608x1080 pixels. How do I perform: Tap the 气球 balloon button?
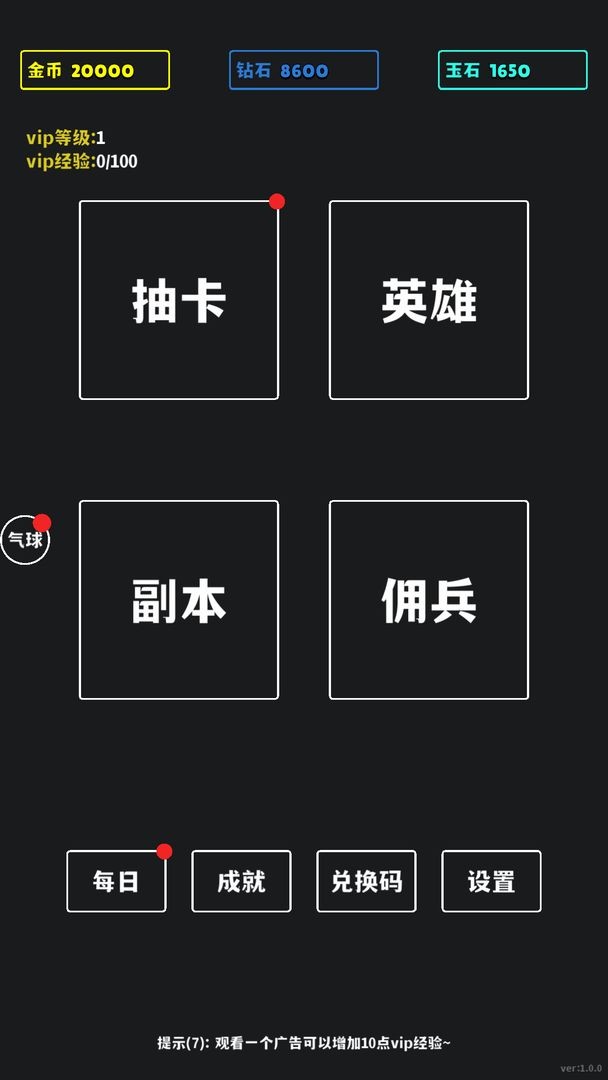tap(25, 540)
